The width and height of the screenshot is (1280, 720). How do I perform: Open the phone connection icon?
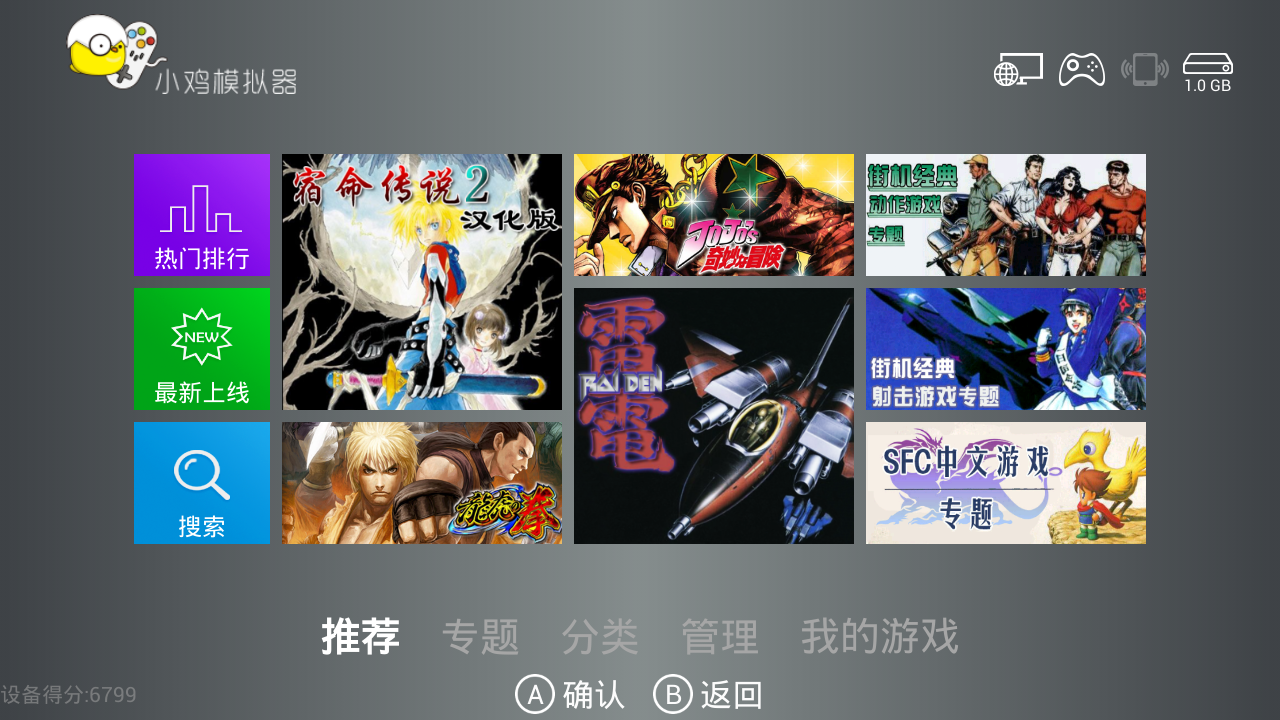tap(1145, 70)
